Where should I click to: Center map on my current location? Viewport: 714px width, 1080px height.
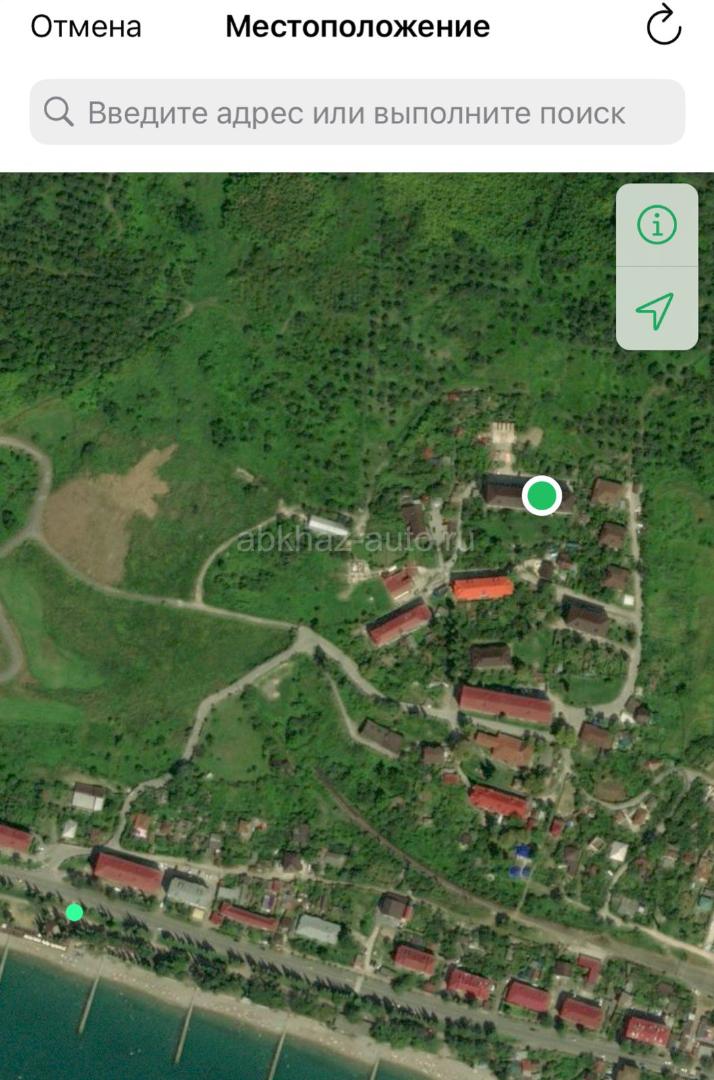(656, 310)
